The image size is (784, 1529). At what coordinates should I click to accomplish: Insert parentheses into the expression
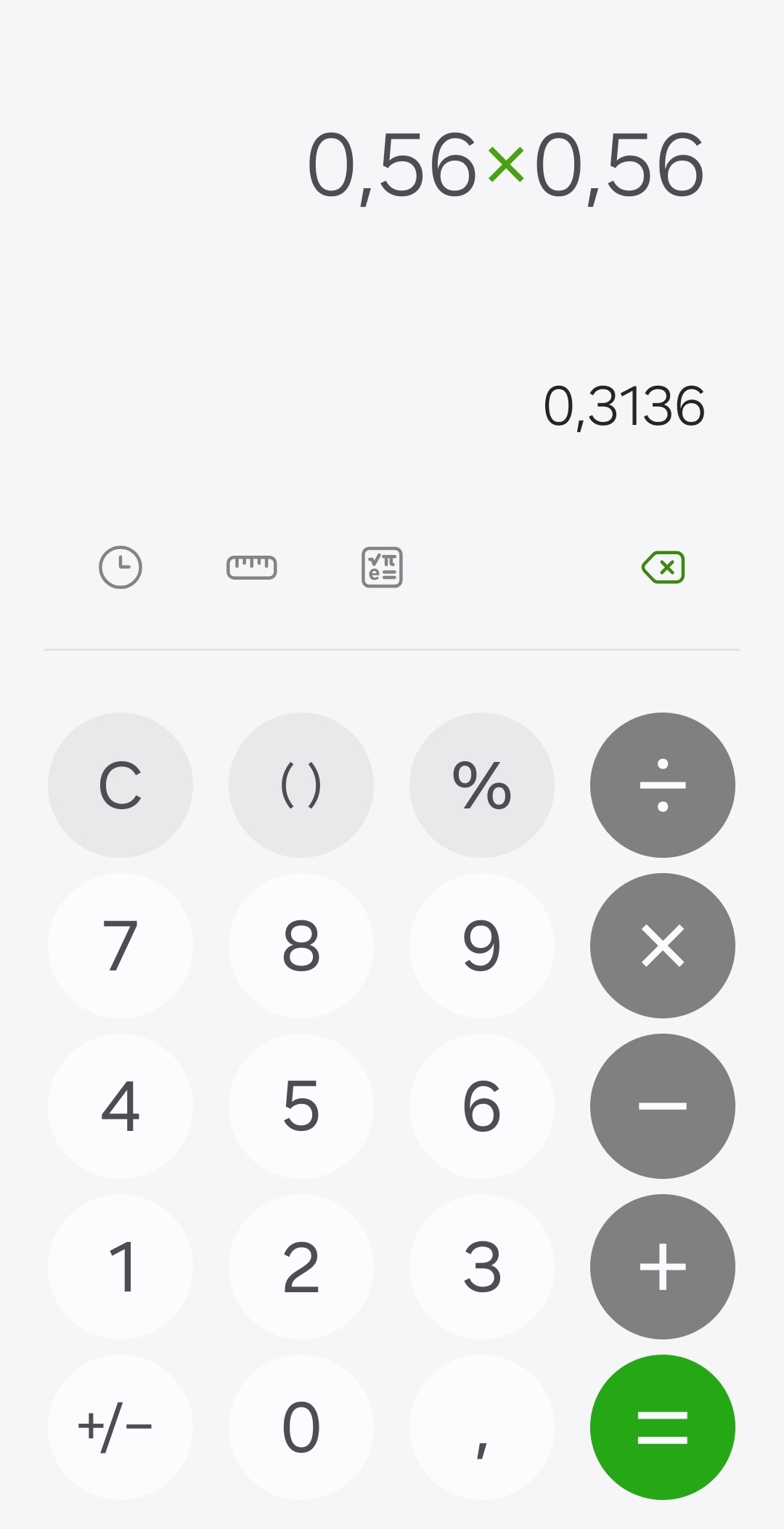tap(301, 785)
